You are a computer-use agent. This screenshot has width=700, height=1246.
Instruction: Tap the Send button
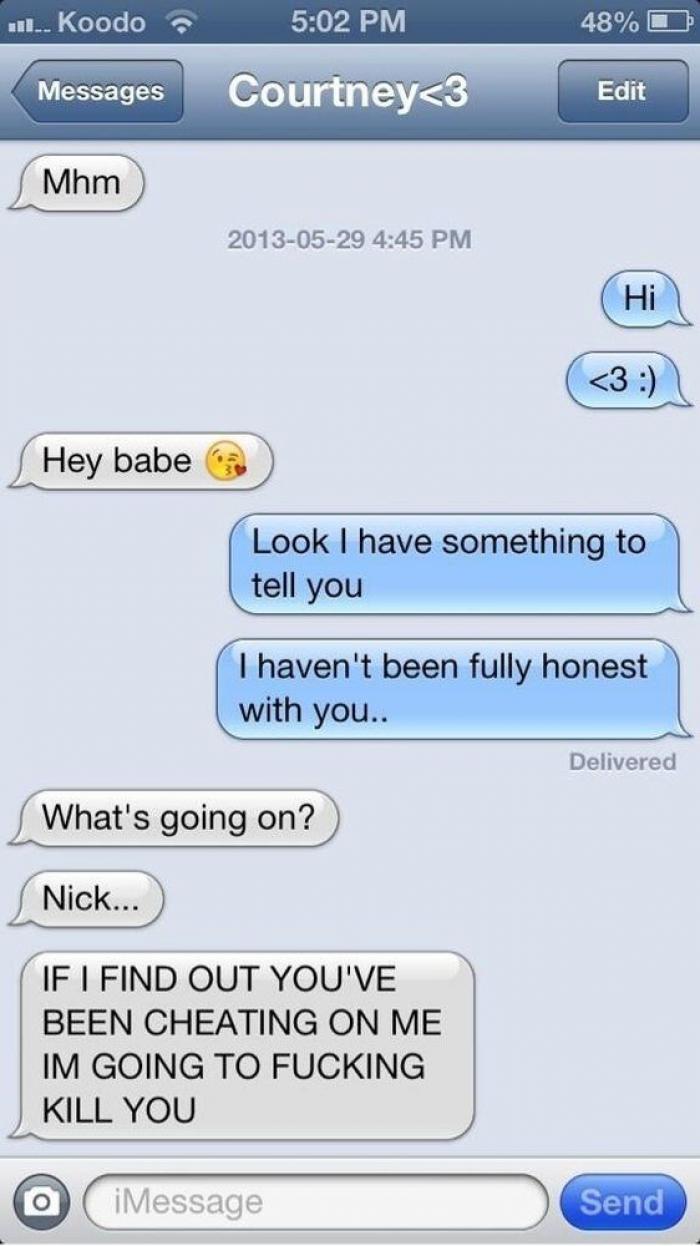[x=621, y=1201]
